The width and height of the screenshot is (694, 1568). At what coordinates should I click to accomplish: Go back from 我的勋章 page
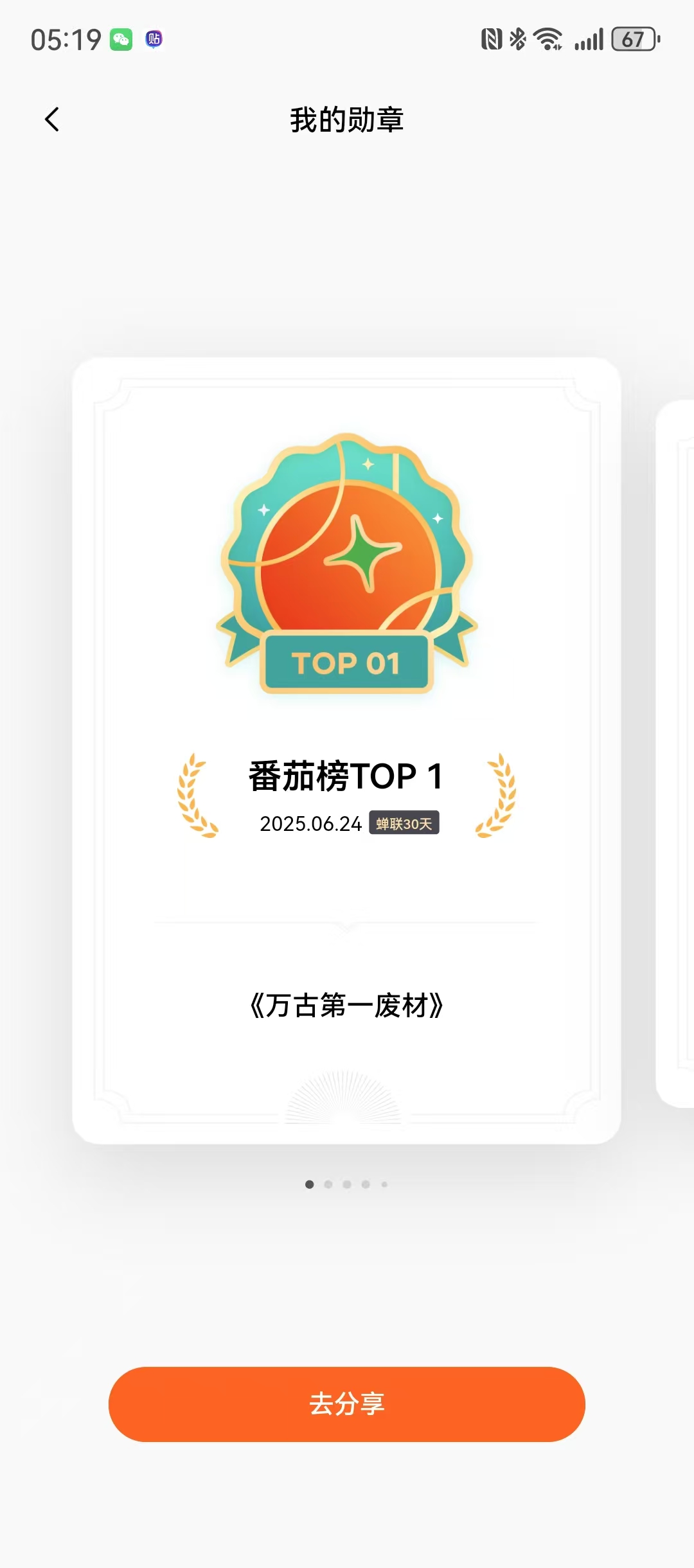[52, 120]
